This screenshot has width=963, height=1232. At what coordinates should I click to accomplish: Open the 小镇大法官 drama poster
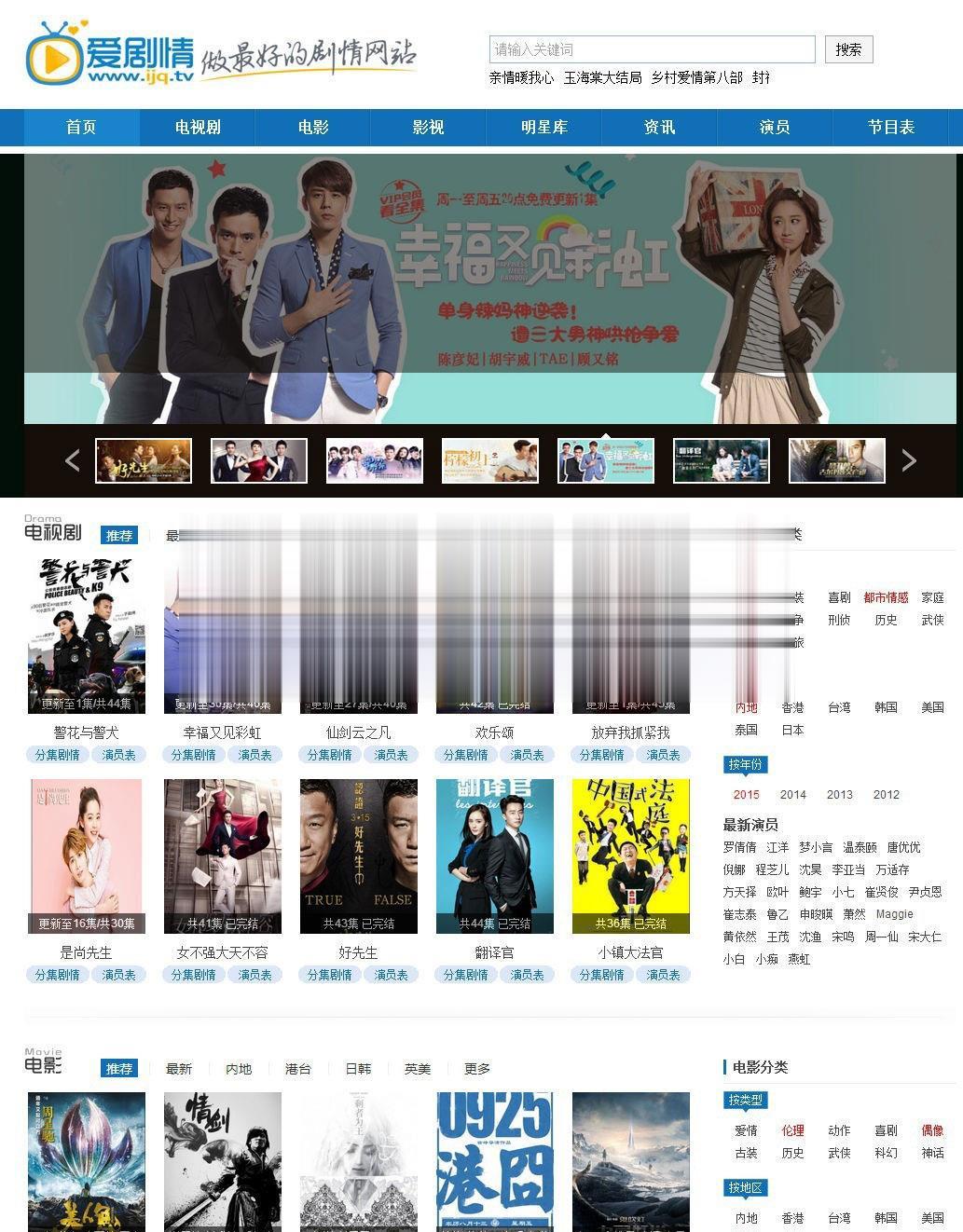(x=631, y=856)
